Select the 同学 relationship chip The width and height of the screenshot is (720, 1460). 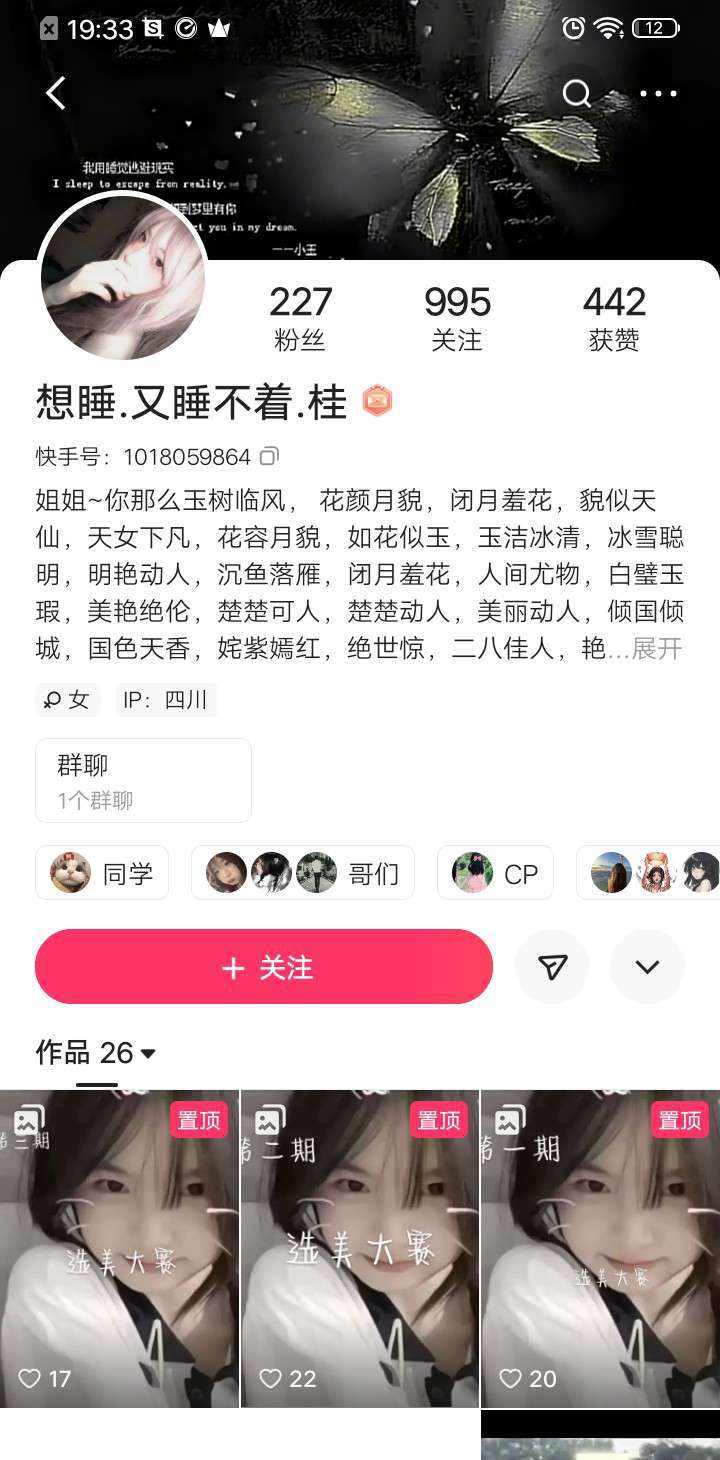pyautogui.click(x=102, y=873)
